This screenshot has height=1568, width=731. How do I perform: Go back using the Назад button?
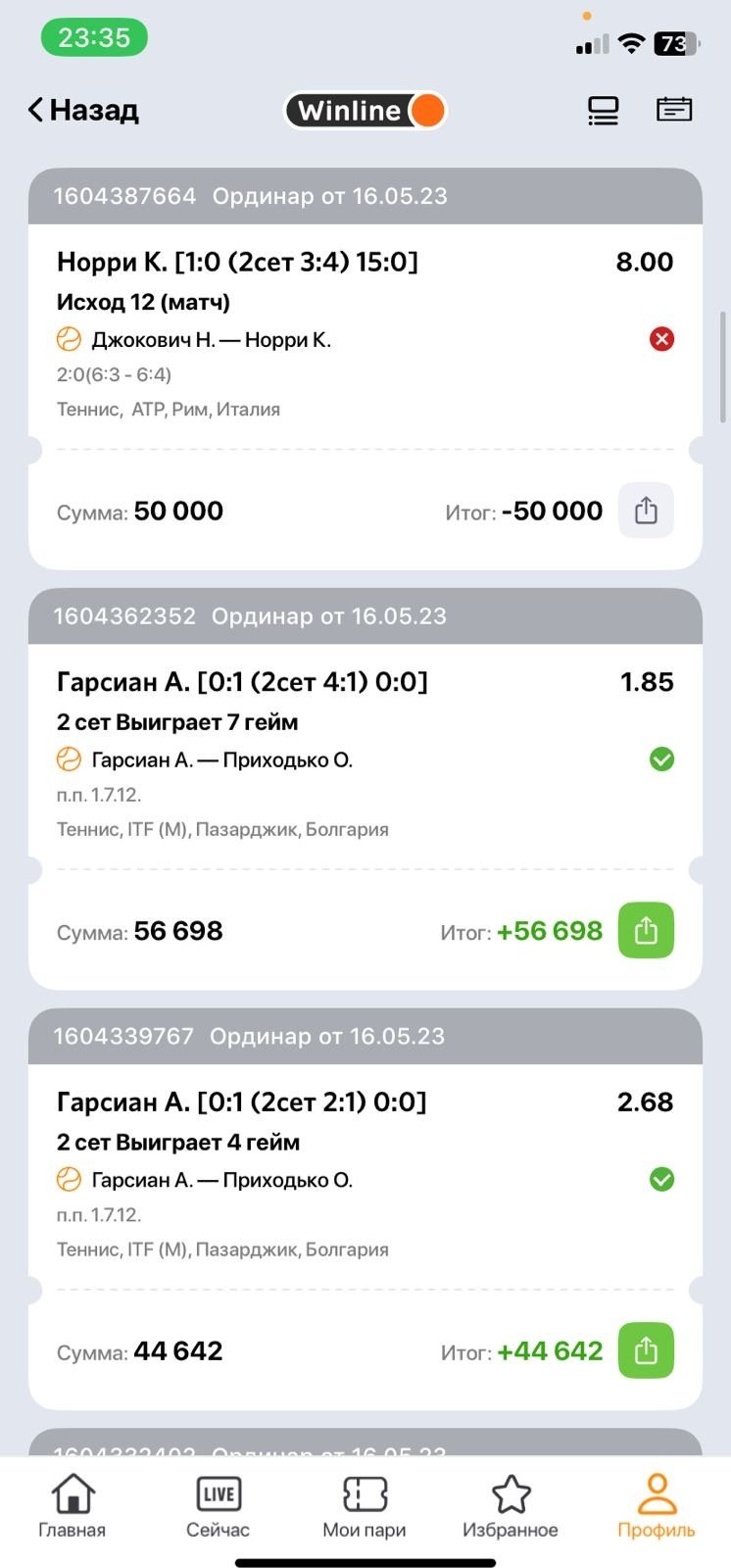83,110
